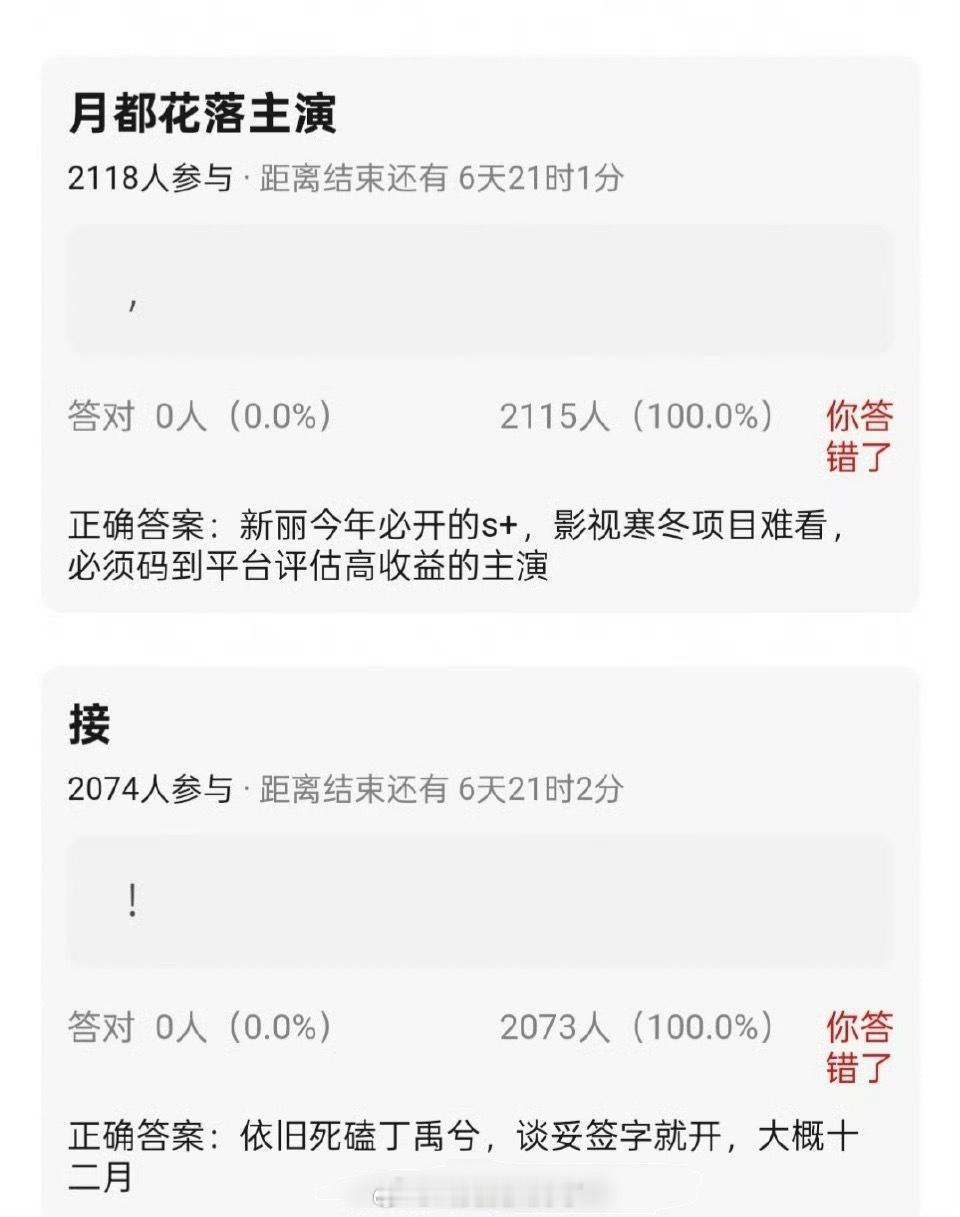Click the 2115人（100.0%）result stat
The height and width of the screenshot is (1217, 960).
tap(635, 415)
